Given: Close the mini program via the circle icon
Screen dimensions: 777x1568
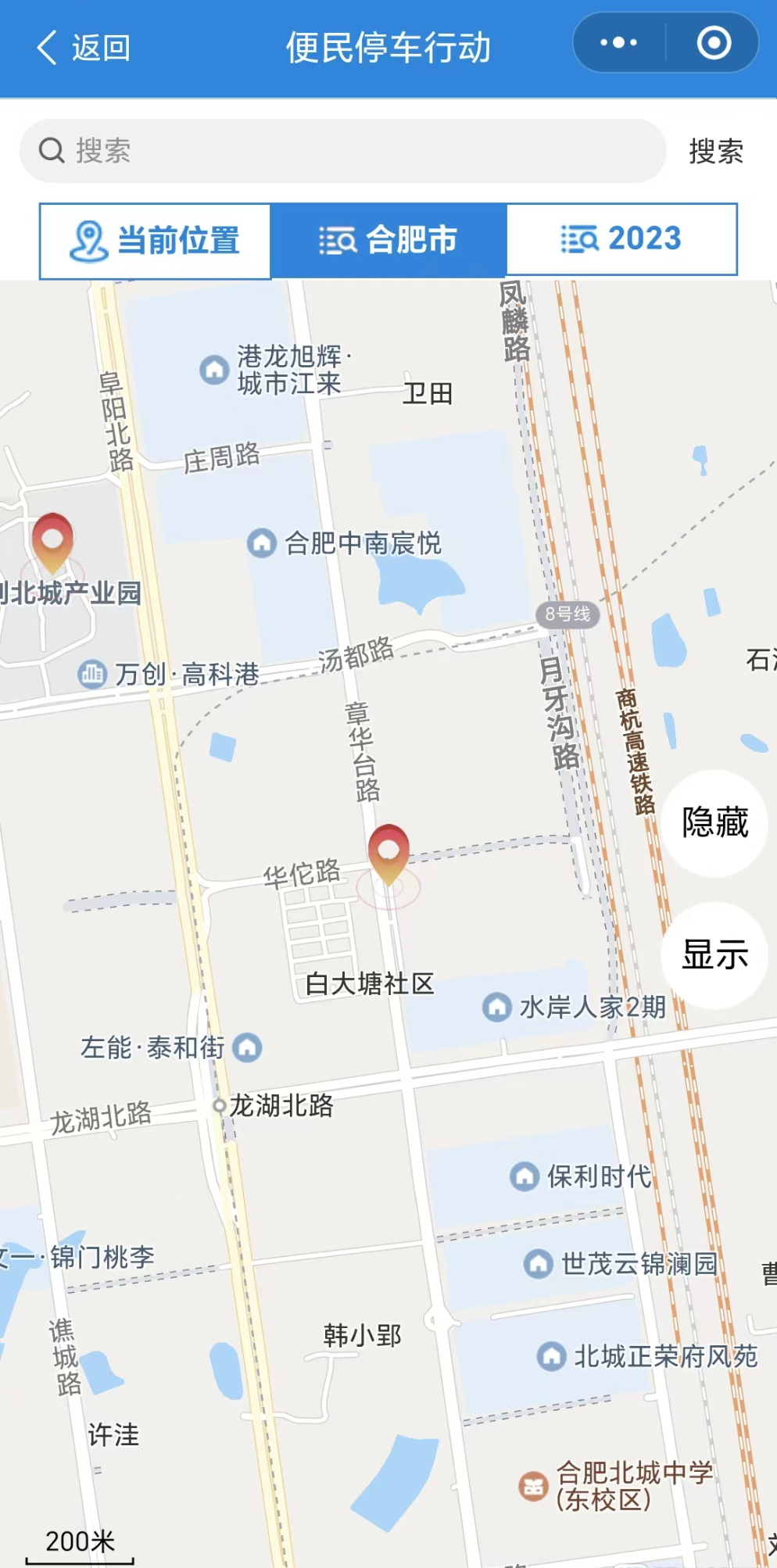Looking at the screenshot, I should (713, 43).
